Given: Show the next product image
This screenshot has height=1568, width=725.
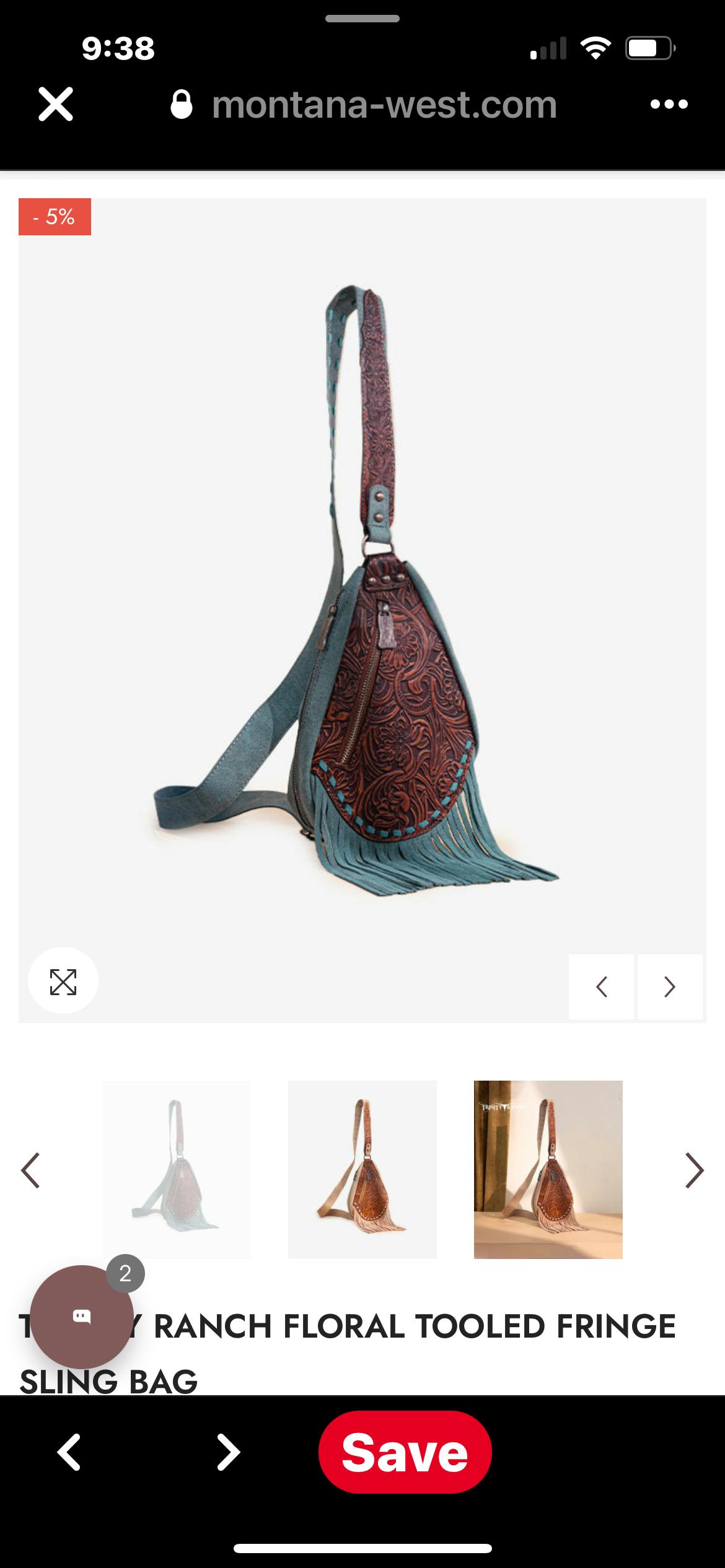Looking at the screenshot, I should 669,987.
